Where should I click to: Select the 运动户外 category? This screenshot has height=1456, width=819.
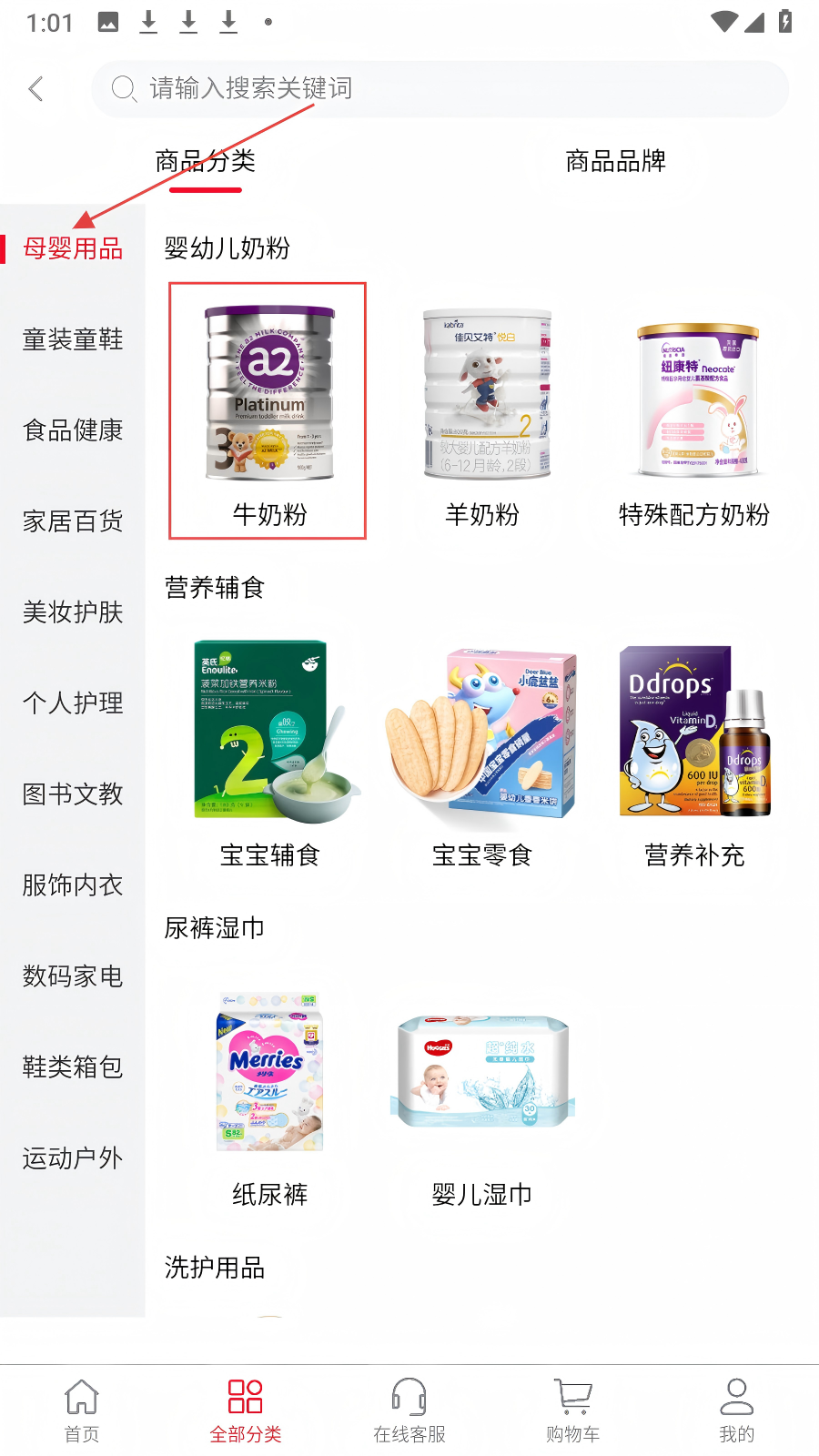click(73, 1158)
